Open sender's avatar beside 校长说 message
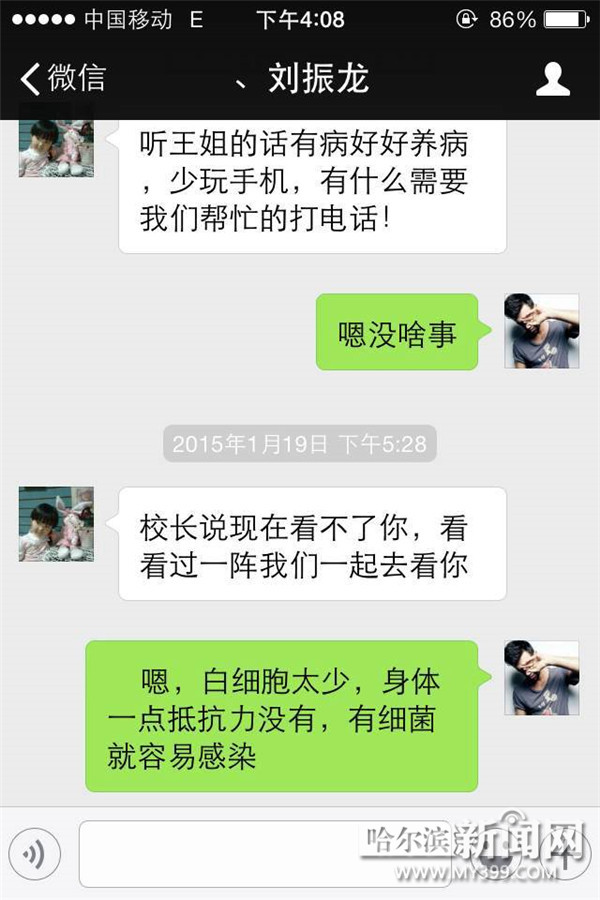Viewport: 600px width, 900px height. pyautogui.click(x=56, y=523)
